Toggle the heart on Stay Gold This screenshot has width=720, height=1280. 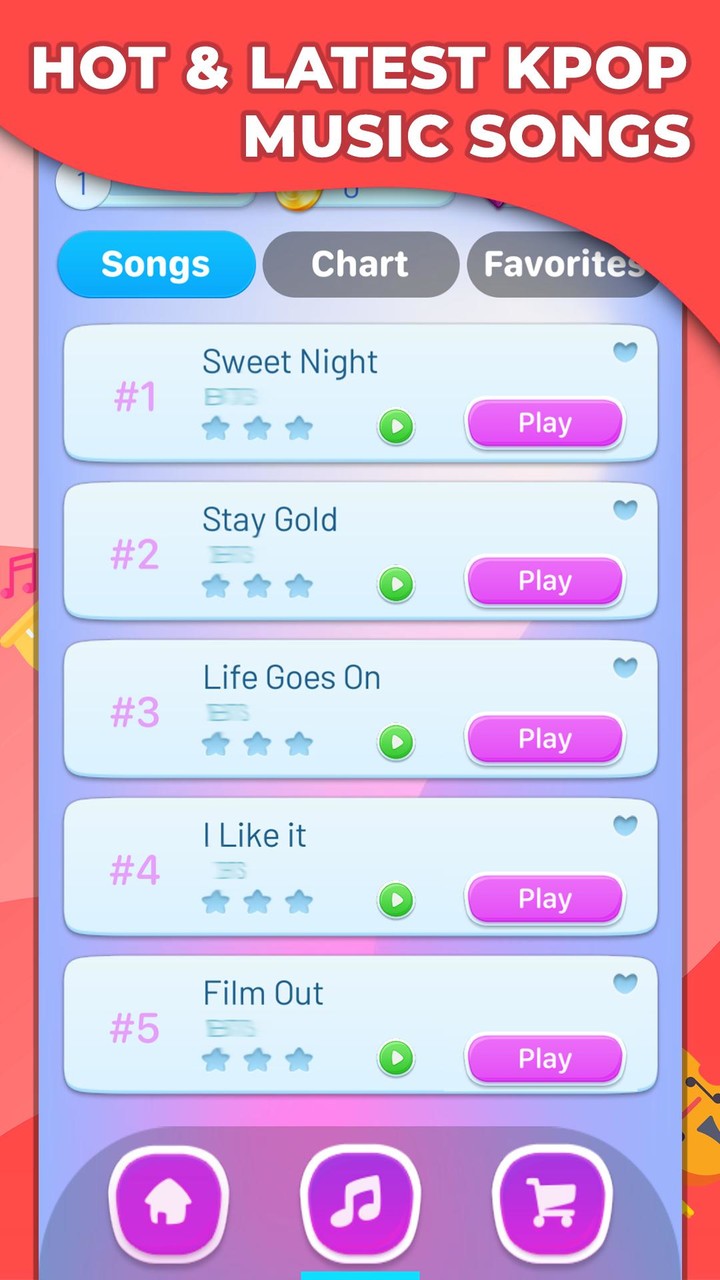point(625,510)
